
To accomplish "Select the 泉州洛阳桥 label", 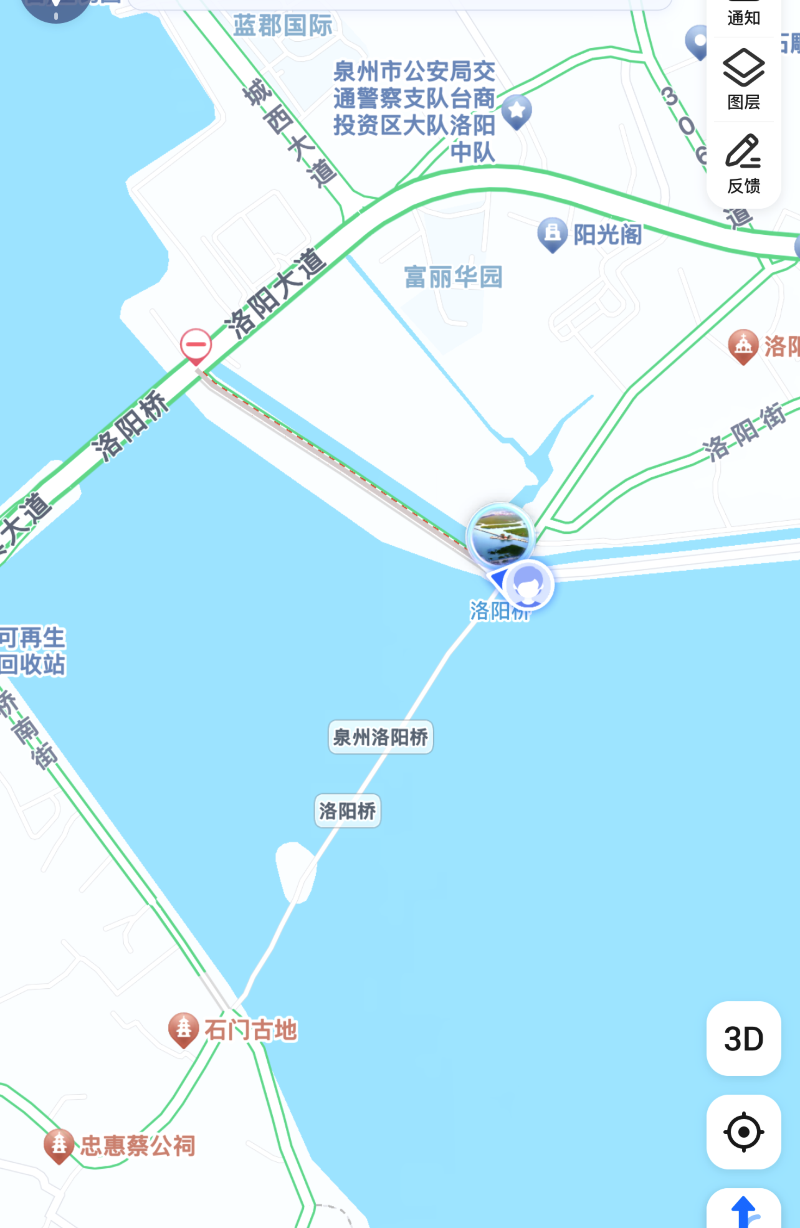I will point(380,738).
